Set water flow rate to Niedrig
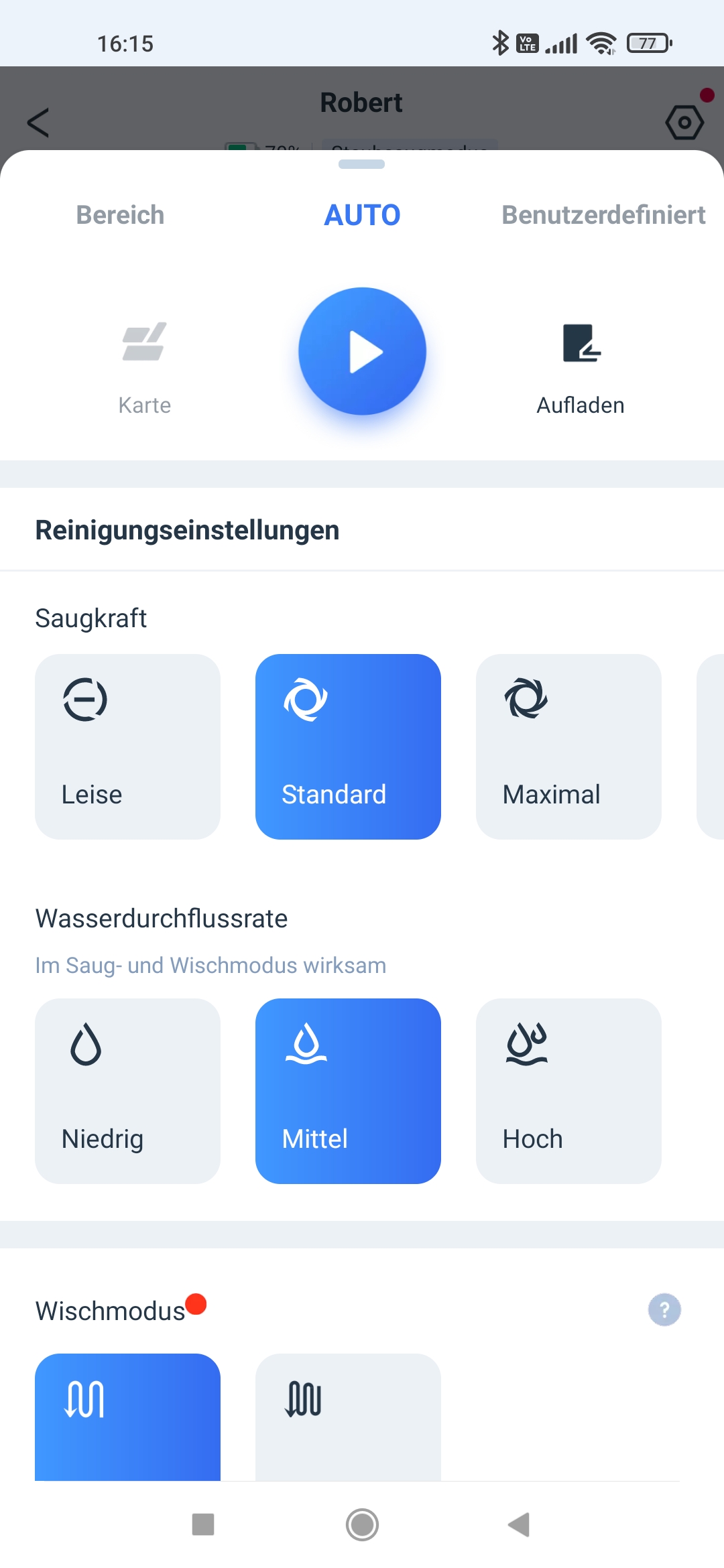The image size is (724, 1568). 127,1091
